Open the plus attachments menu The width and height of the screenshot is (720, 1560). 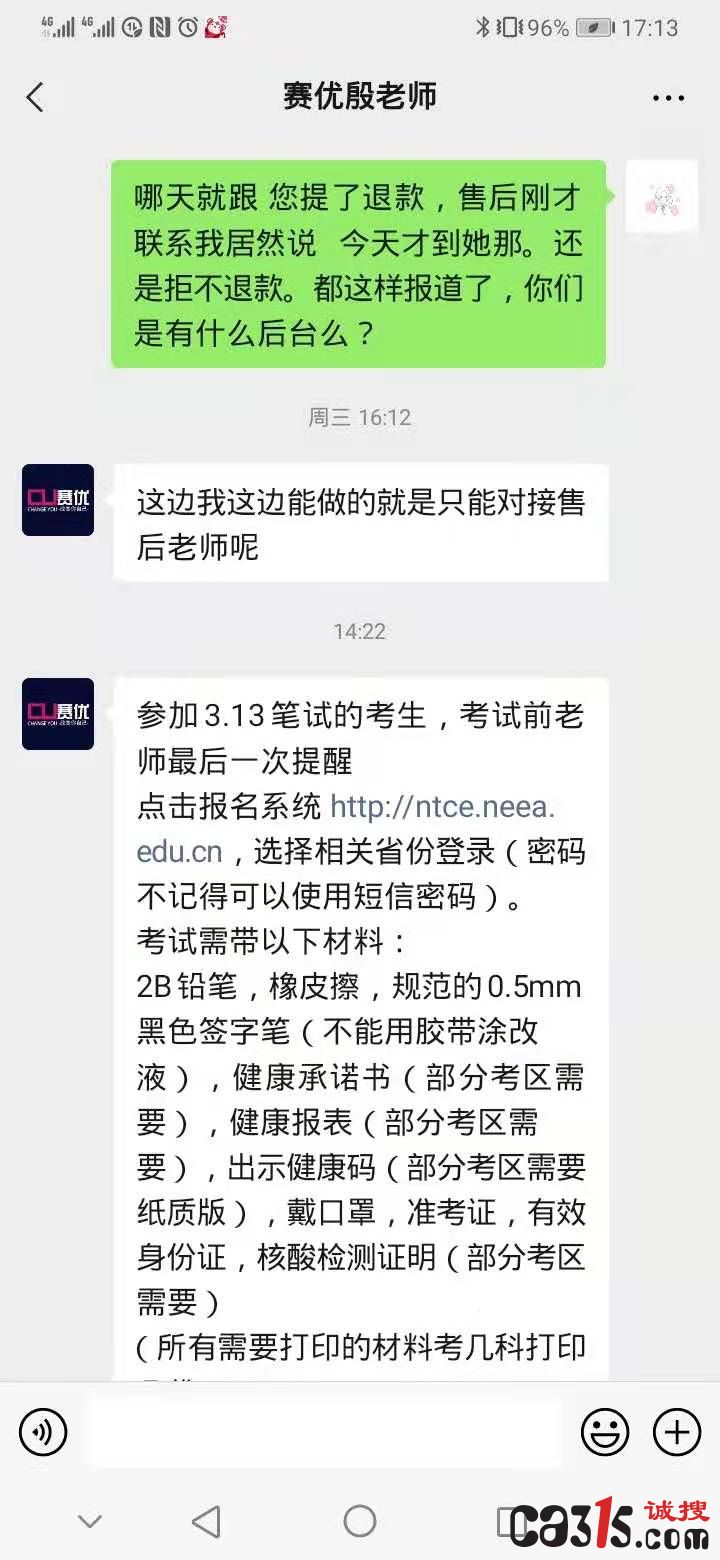click(677, 1432)
